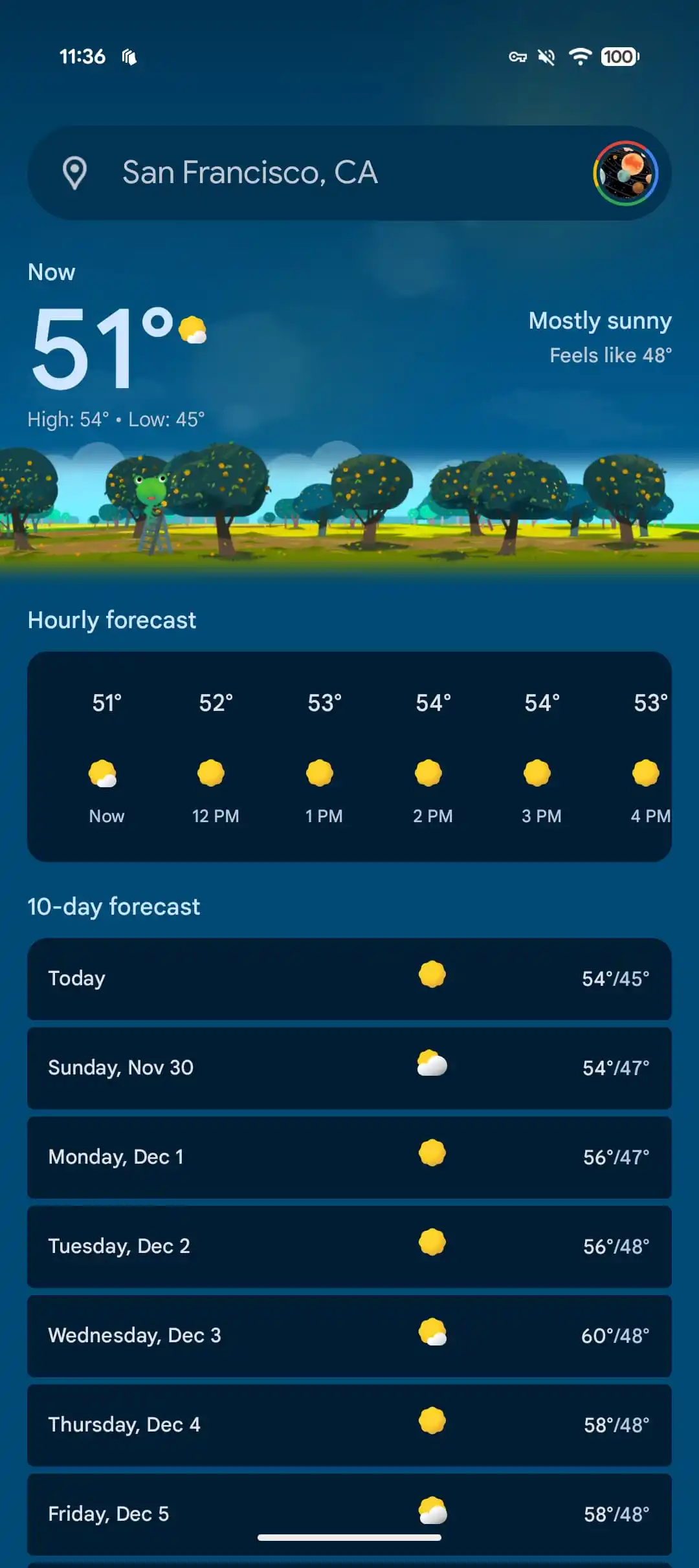699x1568 pixels.
Task: Mute sound via the status bar icon
Action: click(546, 57)
